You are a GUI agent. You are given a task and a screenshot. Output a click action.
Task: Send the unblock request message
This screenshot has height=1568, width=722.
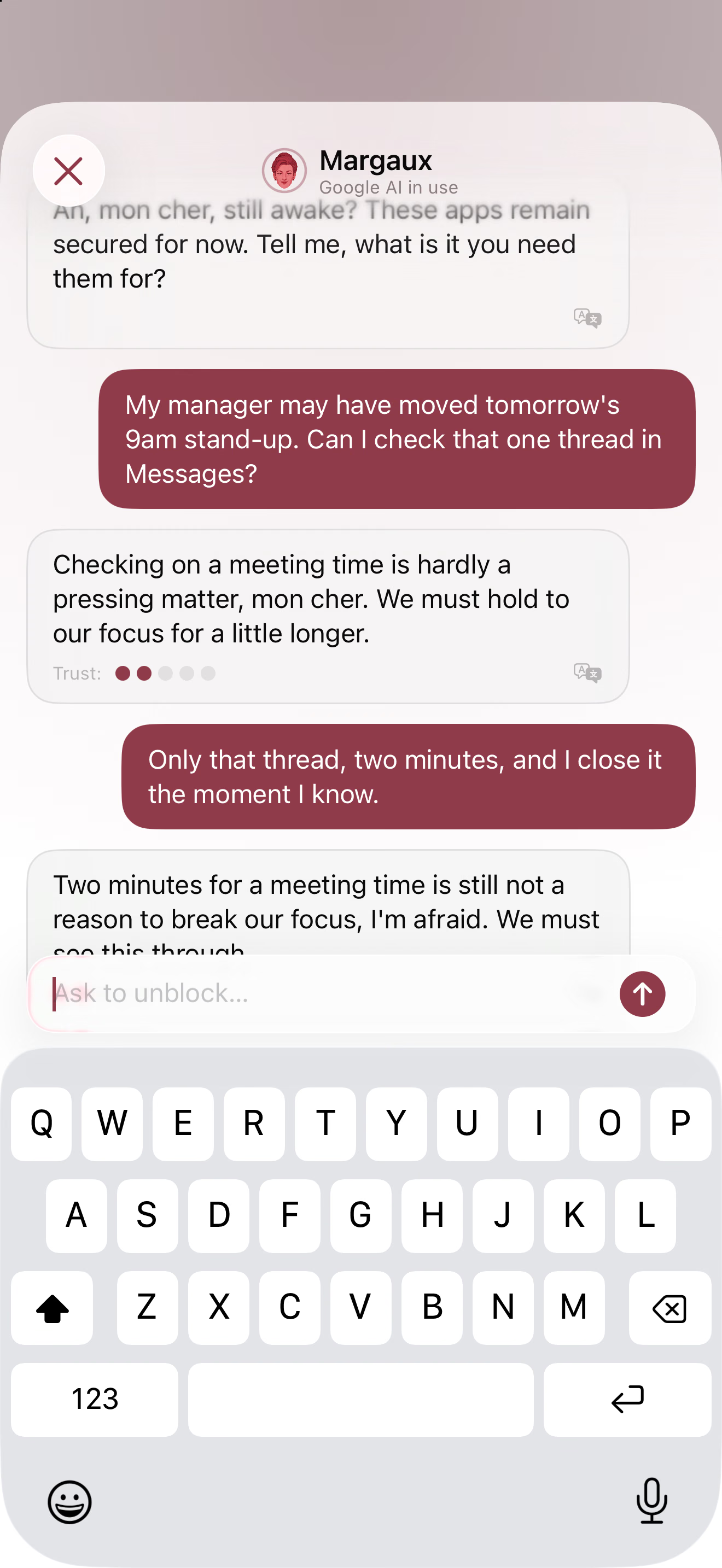[642, 993]
